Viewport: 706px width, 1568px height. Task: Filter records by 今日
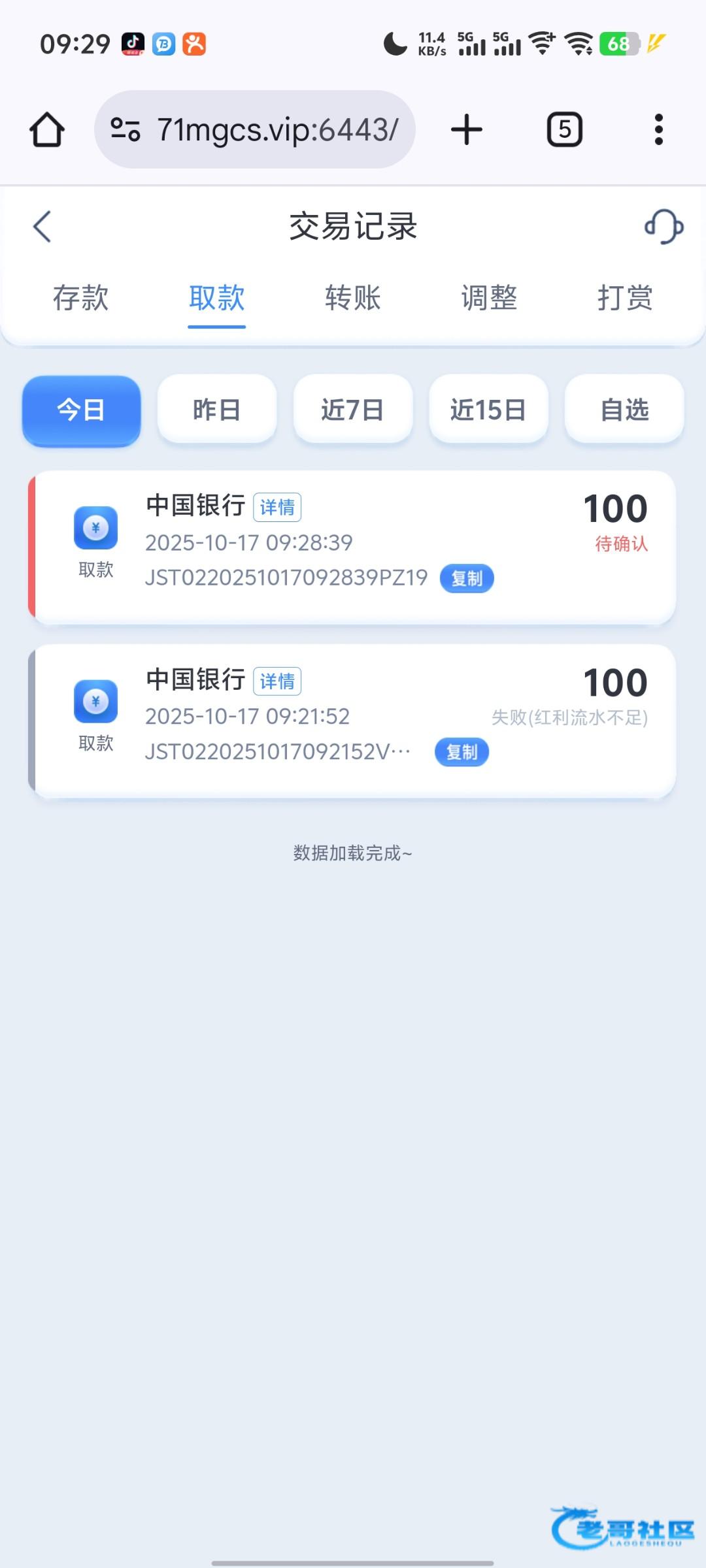point(81,410)
